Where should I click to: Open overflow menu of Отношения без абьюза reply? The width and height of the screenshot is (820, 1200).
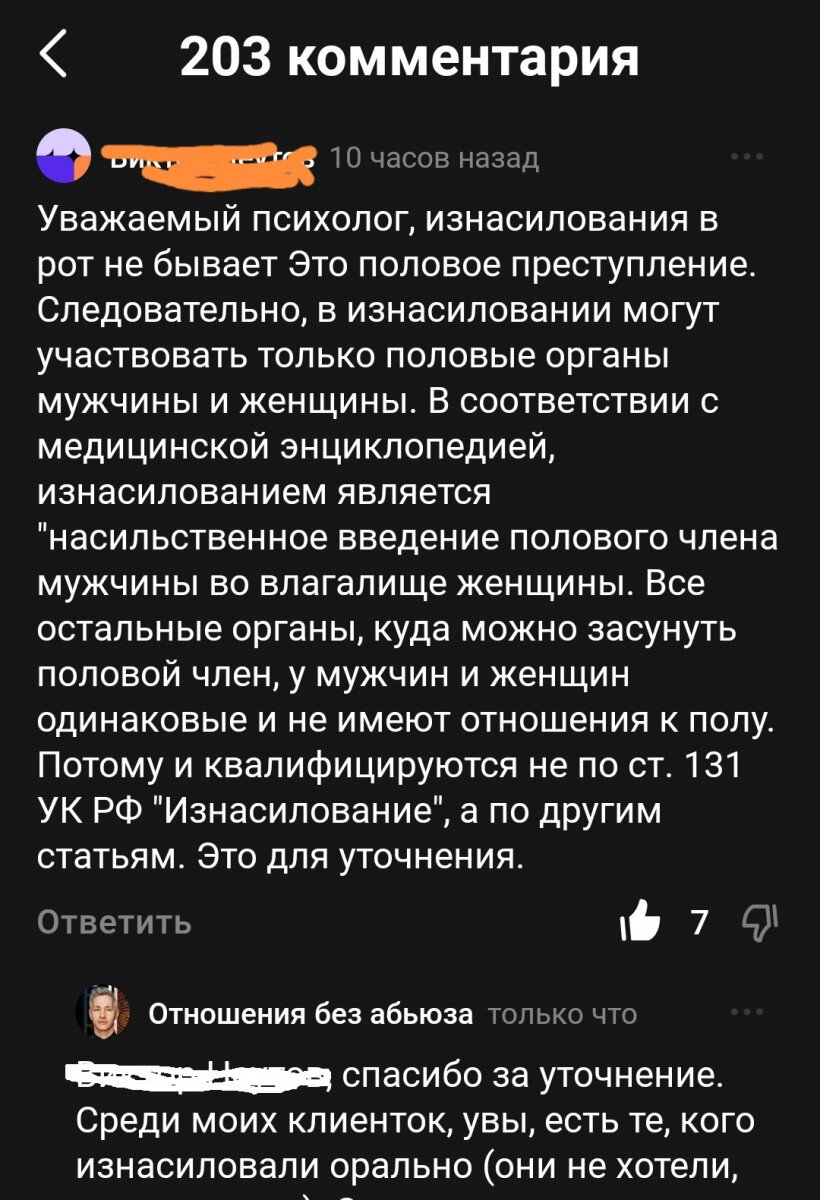[748, 1012]
